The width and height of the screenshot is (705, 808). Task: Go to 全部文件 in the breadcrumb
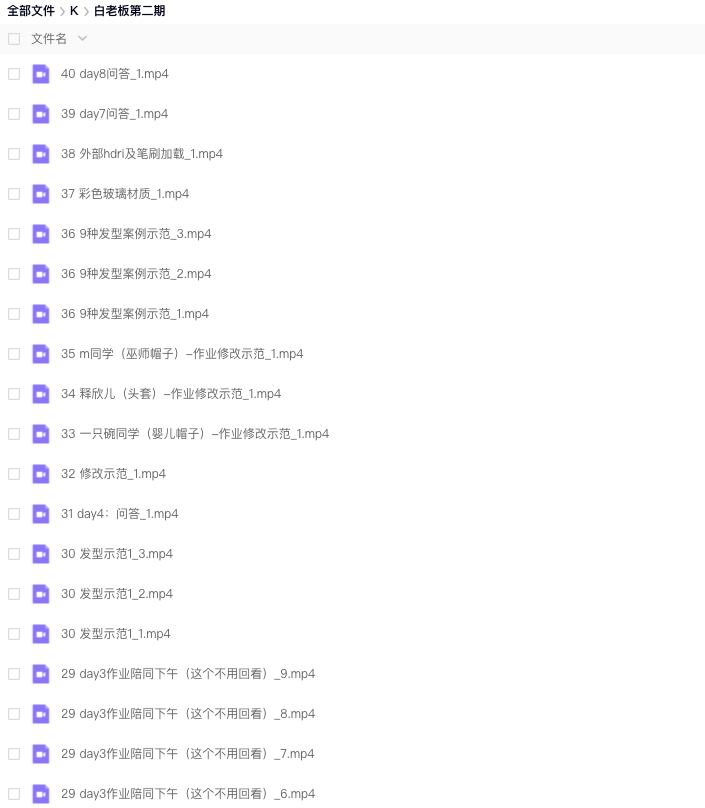coord(31,11)
